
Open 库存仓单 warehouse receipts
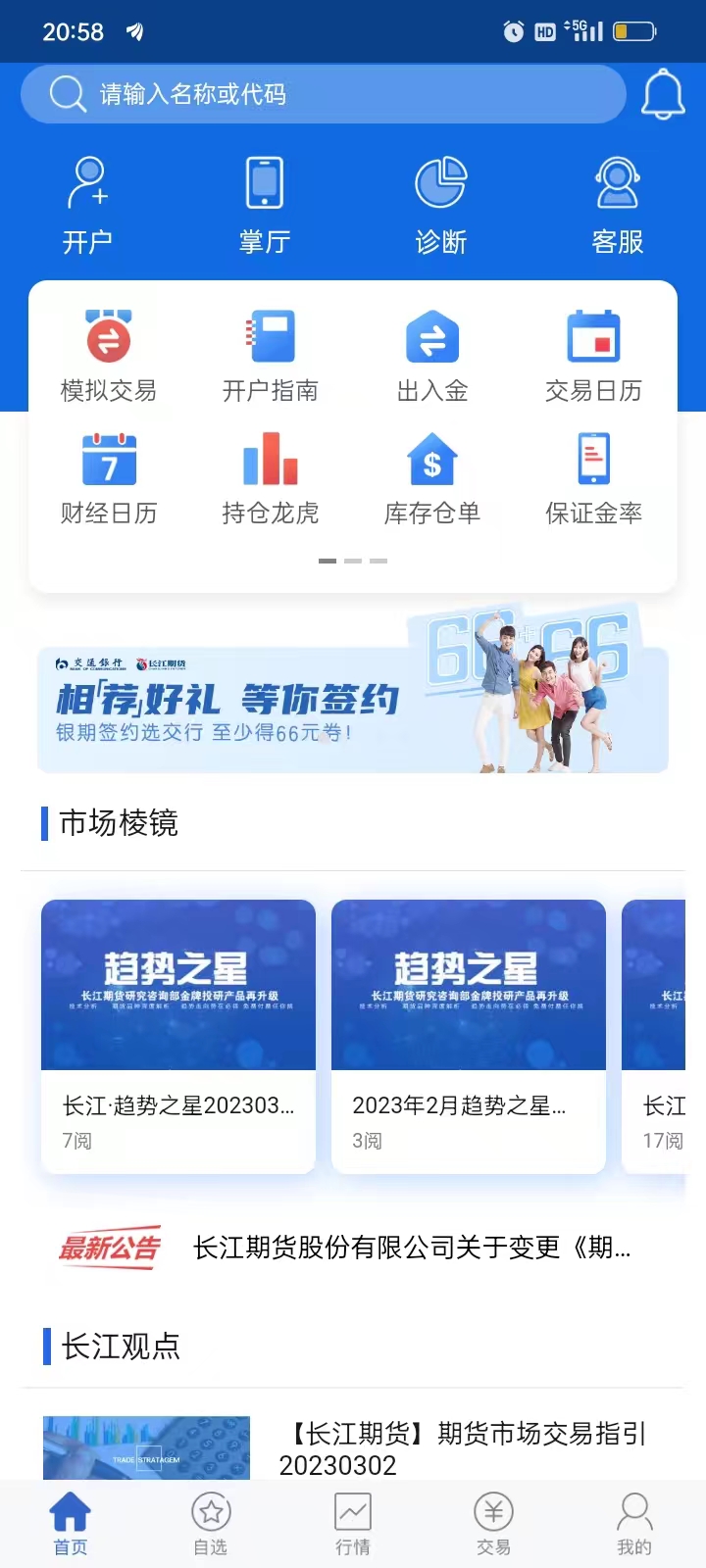coord(432,479)
